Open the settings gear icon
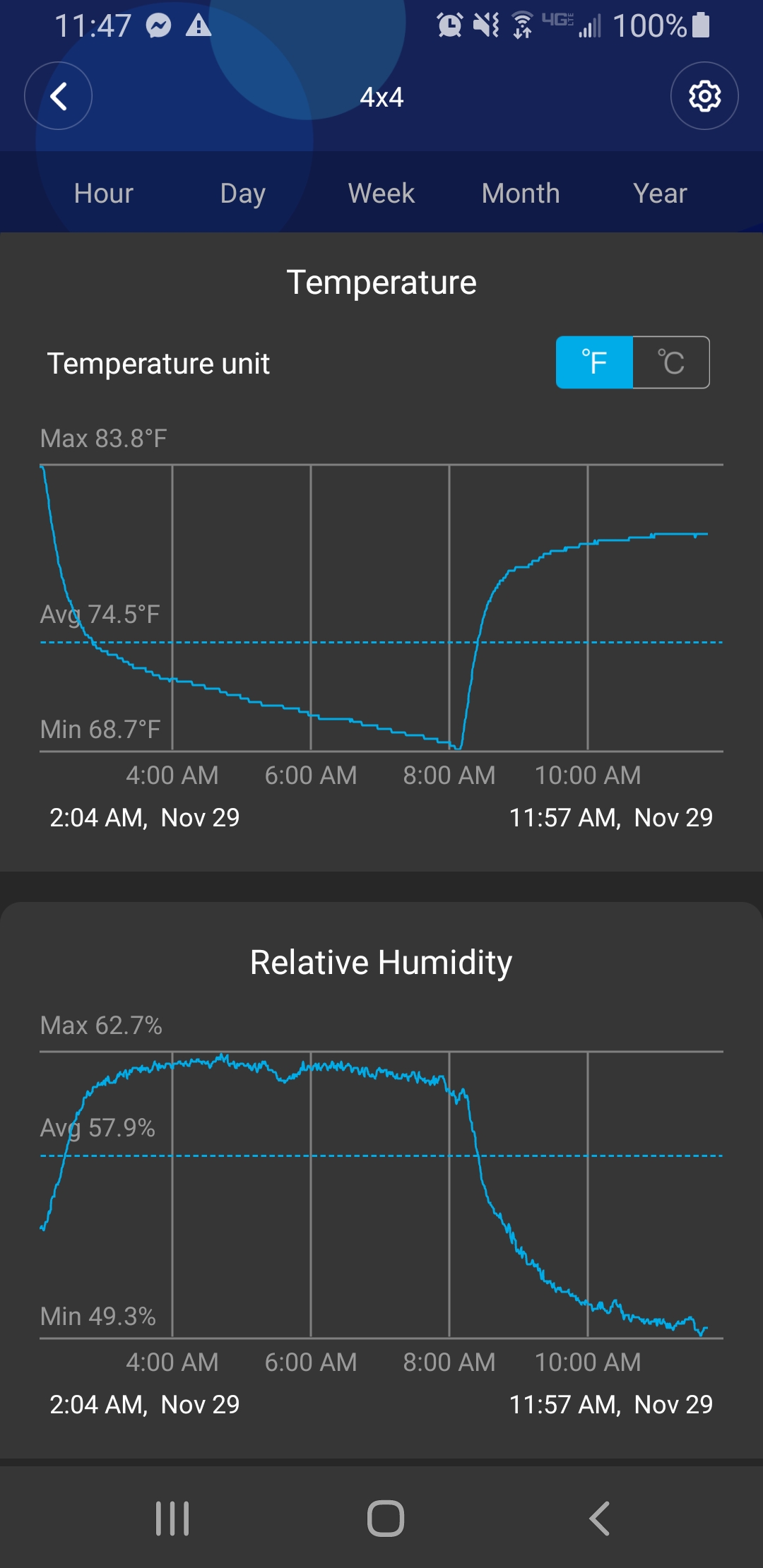The width and height of the screenshot is (763, 1568). click(x=704, y=96)
